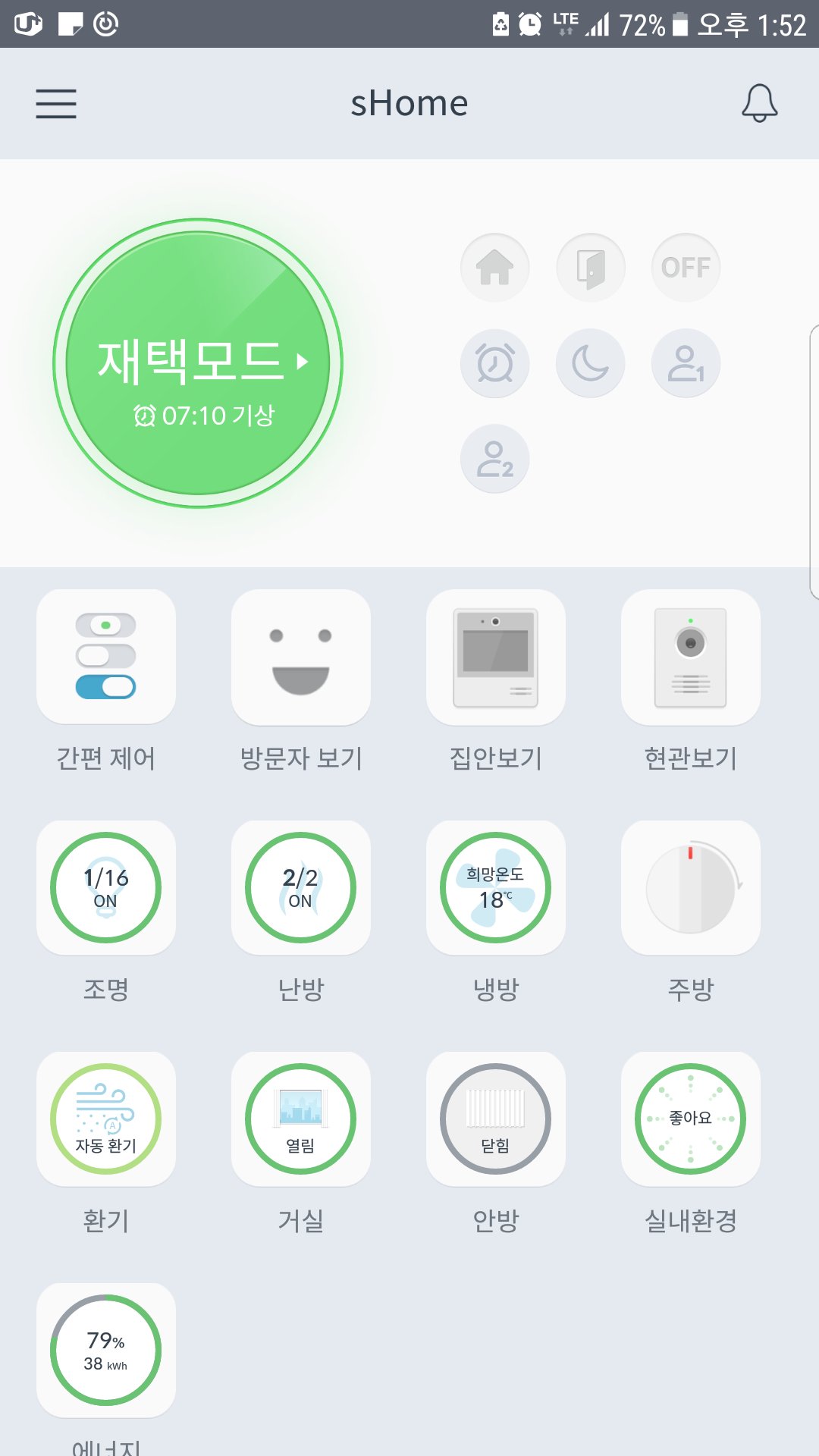The image size is (819, 1456).
Task: Open 조명 lighting control tile
Action: click(106, 888)
